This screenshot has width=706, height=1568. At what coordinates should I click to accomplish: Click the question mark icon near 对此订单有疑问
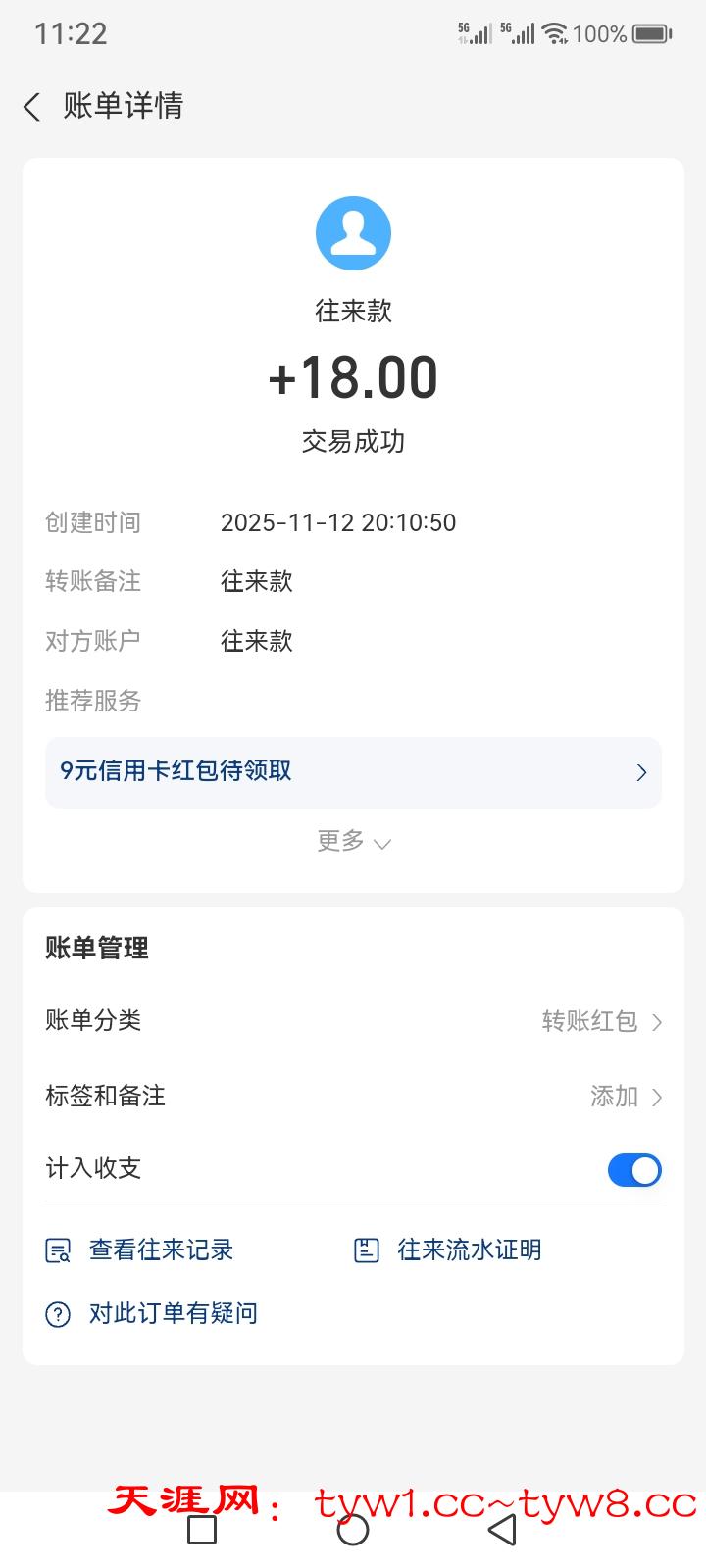coord(57,1313)
